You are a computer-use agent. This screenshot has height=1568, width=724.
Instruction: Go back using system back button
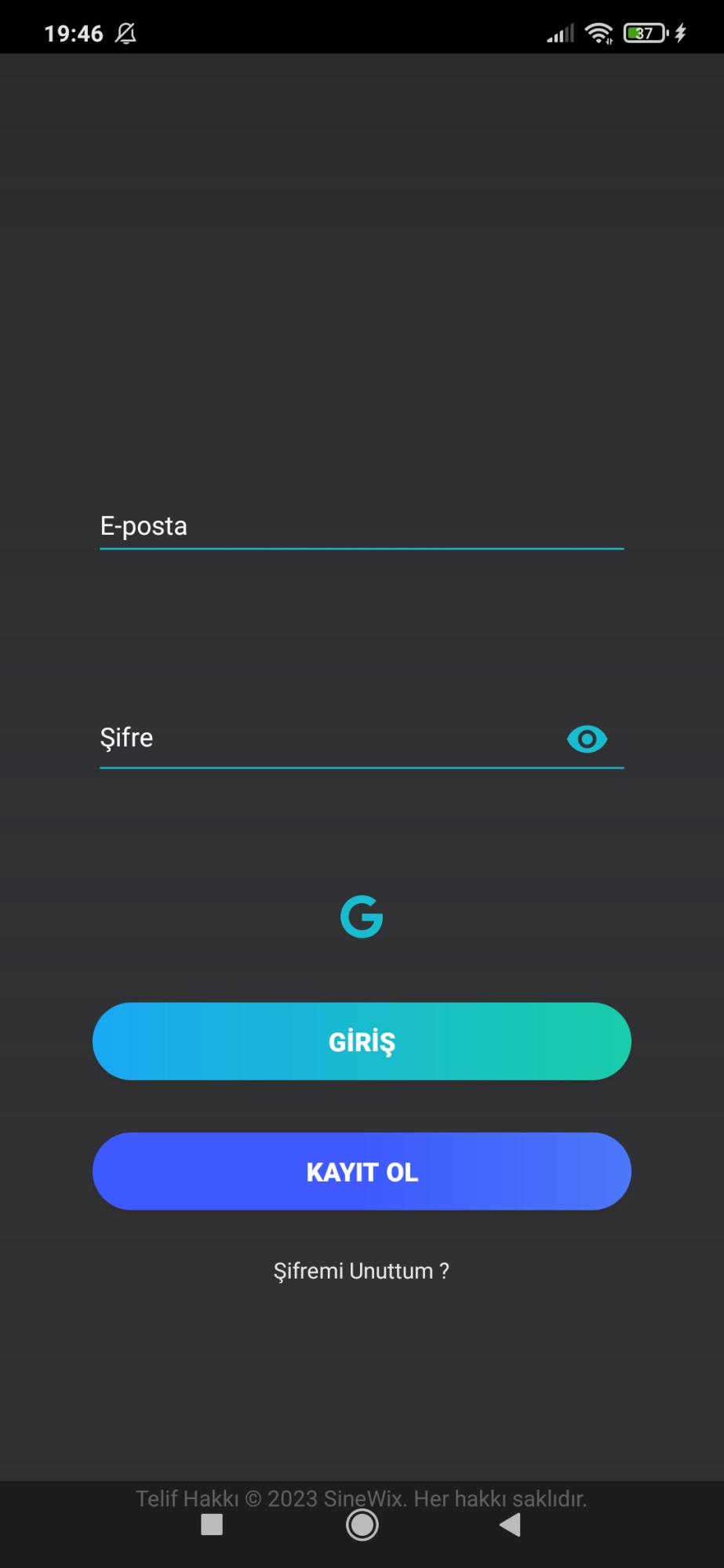pos(511,1525)
